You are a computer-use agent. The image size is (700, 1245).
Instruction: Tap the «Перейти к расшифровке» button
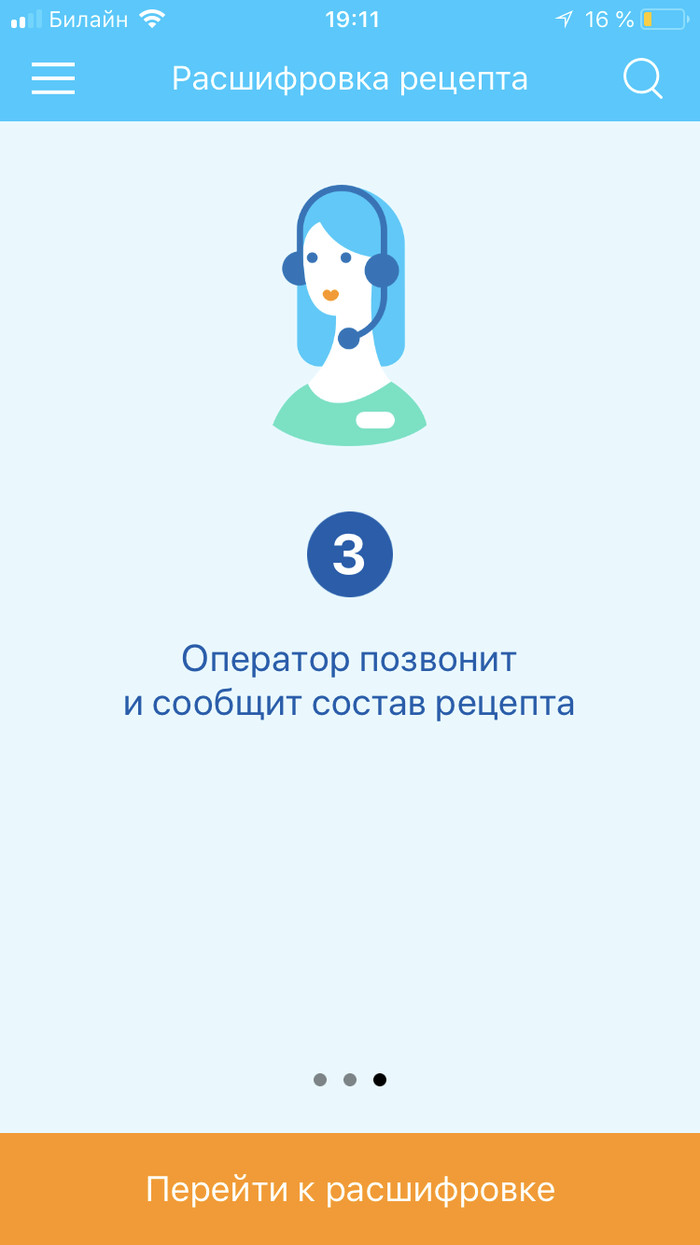(x=350, y=1189)
